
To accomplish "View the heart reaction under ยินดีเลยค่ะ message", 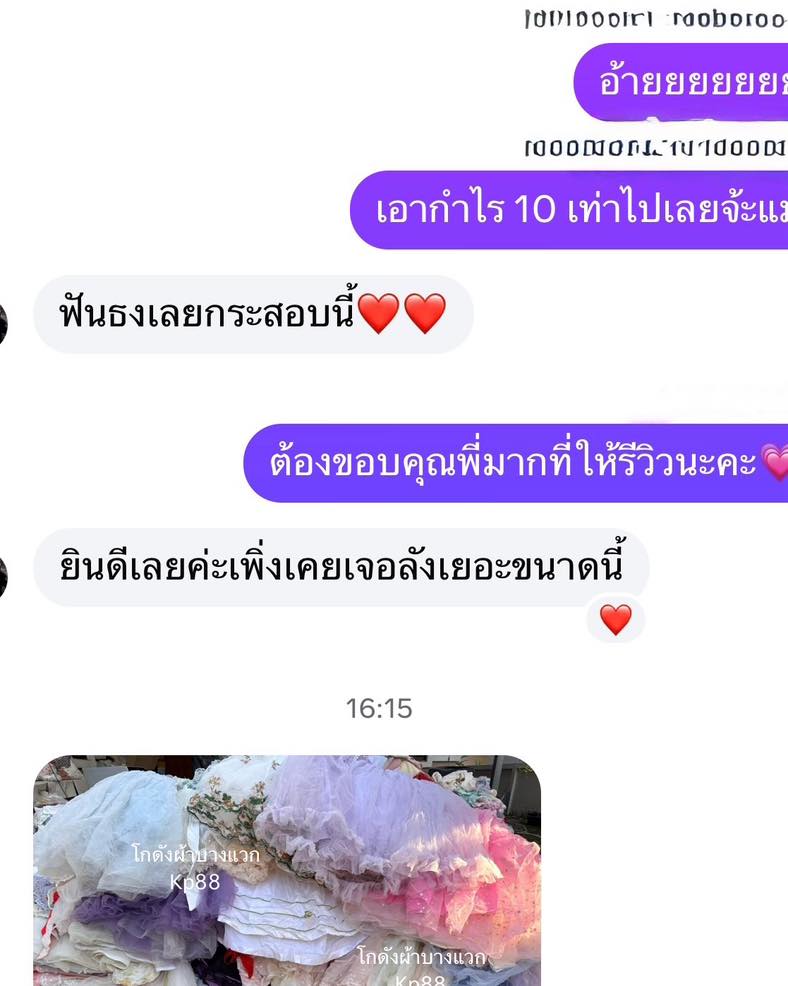I will point(615,620).
